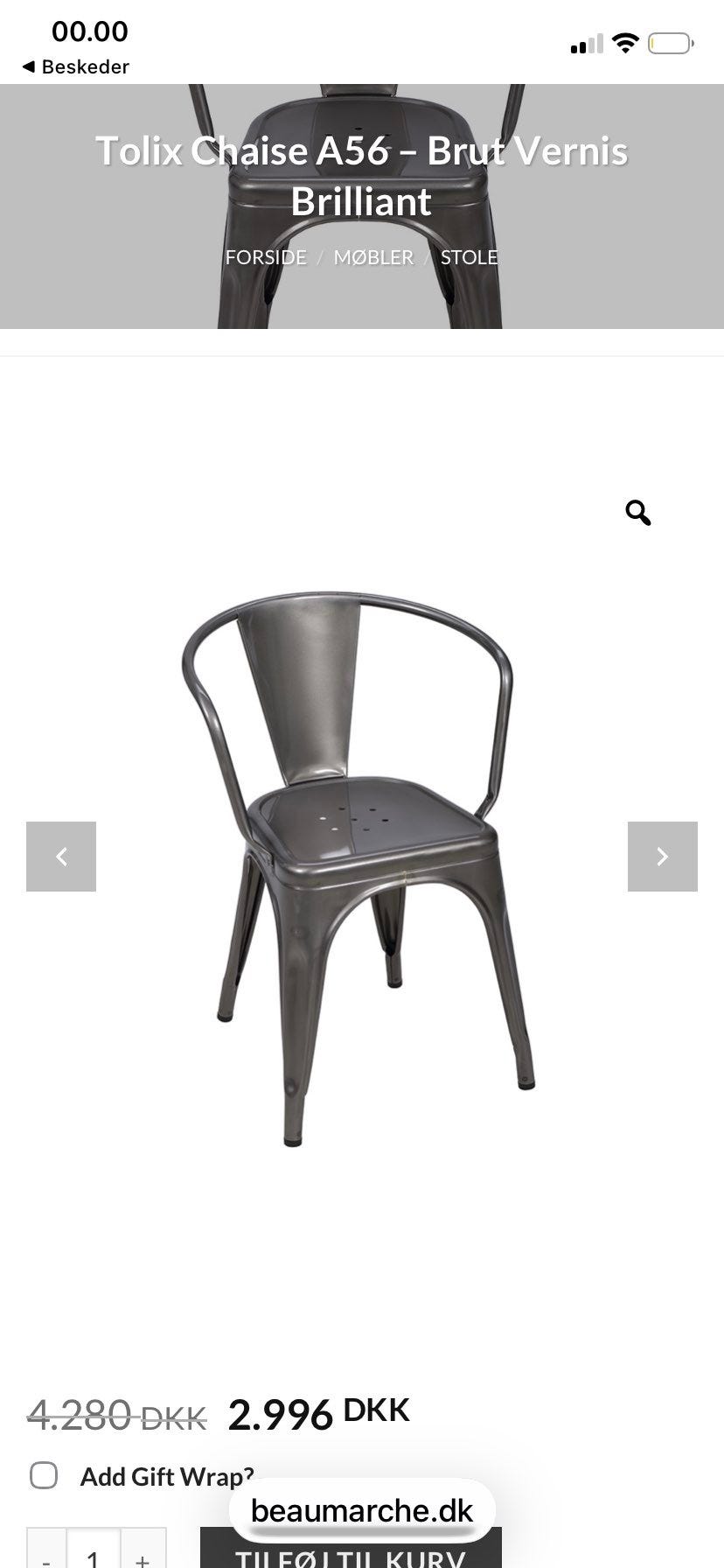Screen dimensions: 724x1568
Task: Tap Tilføj til kurv button
Action: click(351, 1550)
